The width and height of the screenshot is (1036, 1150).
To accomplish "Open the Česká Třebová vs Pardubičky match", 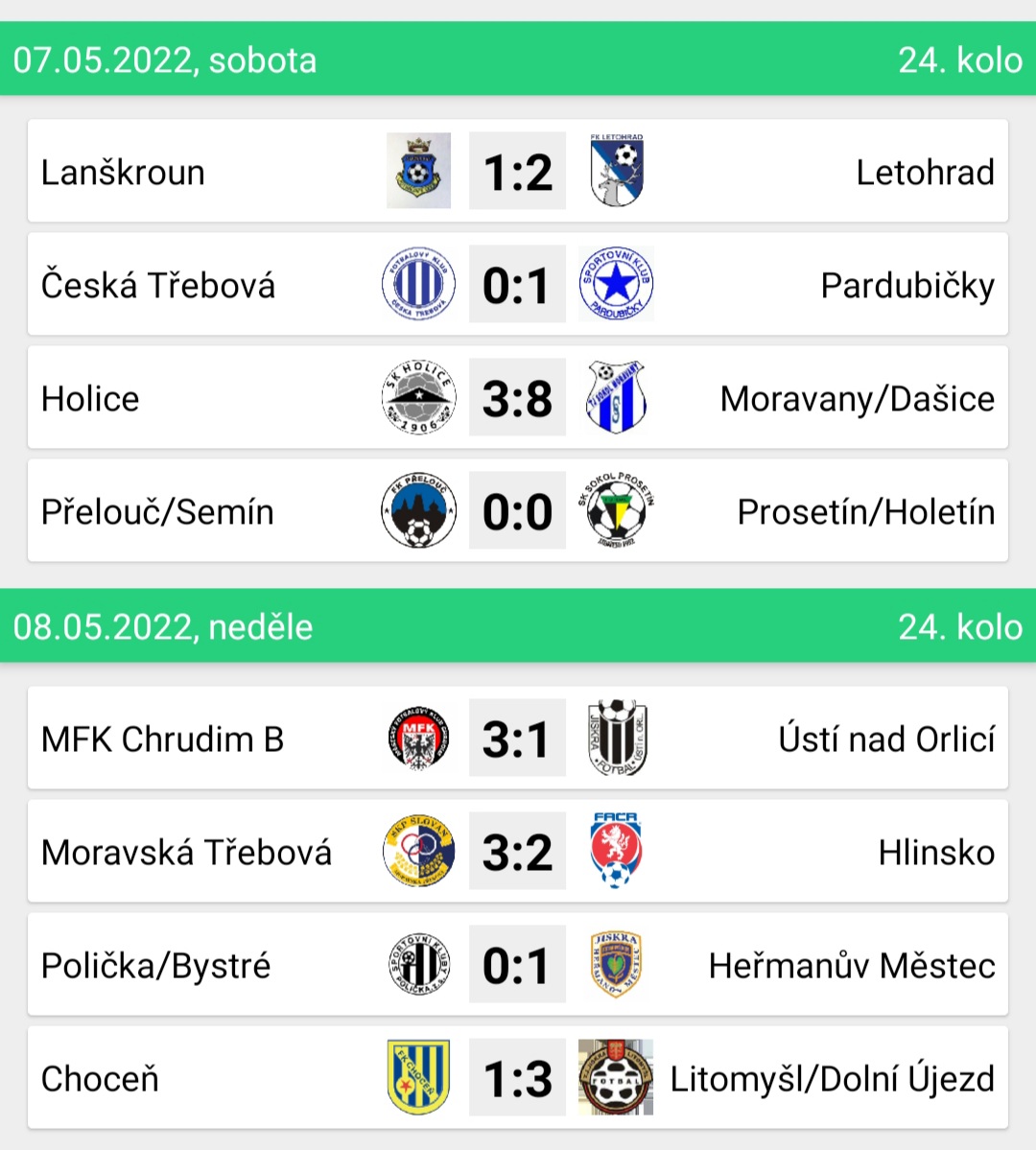I will [517, 285].
